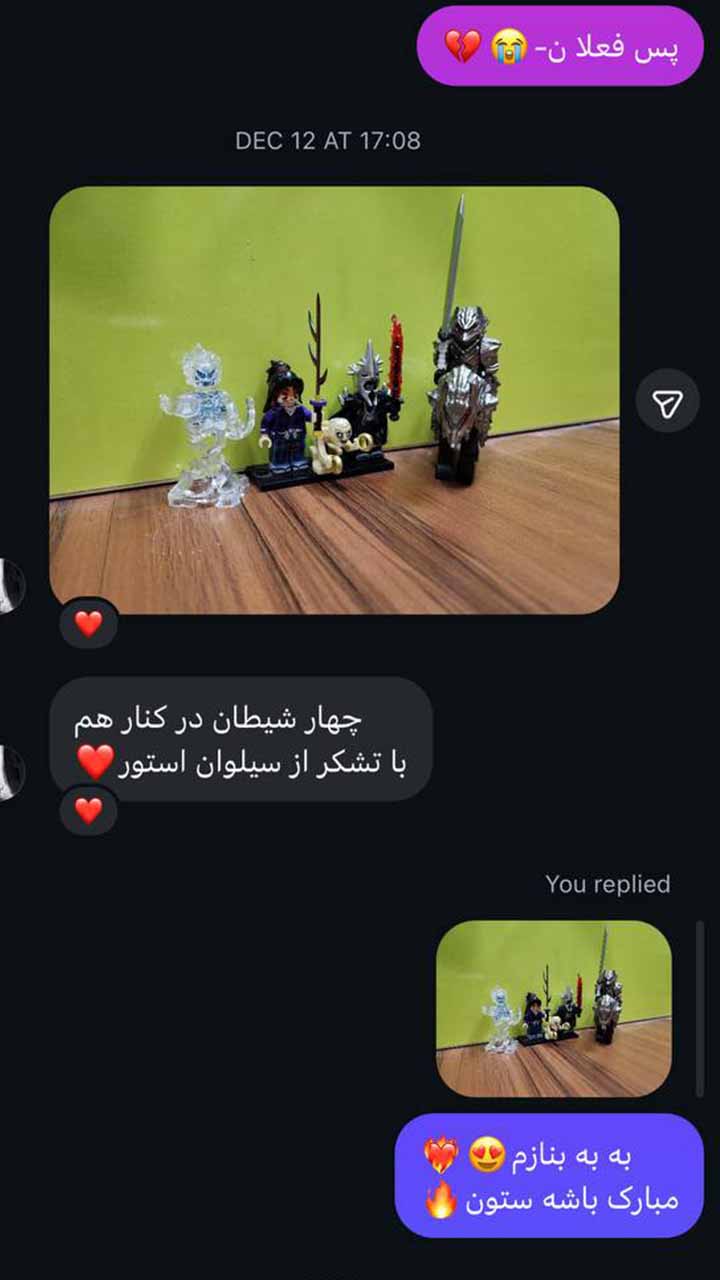Open sender's profile picture beside the photo
The width and height of the screenshot is (720, 1280).
pos(10,586)
